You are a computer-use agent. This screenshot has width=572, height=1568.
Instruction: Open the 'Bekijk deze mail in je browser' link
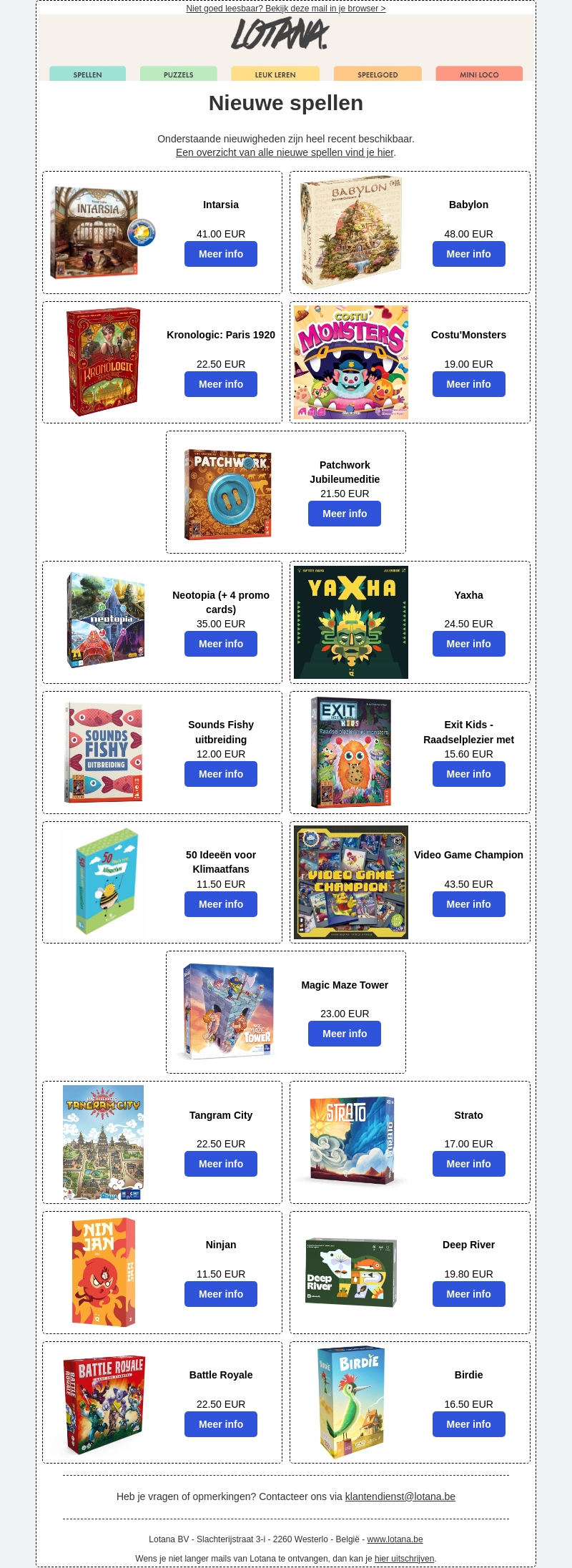(286, 9)
